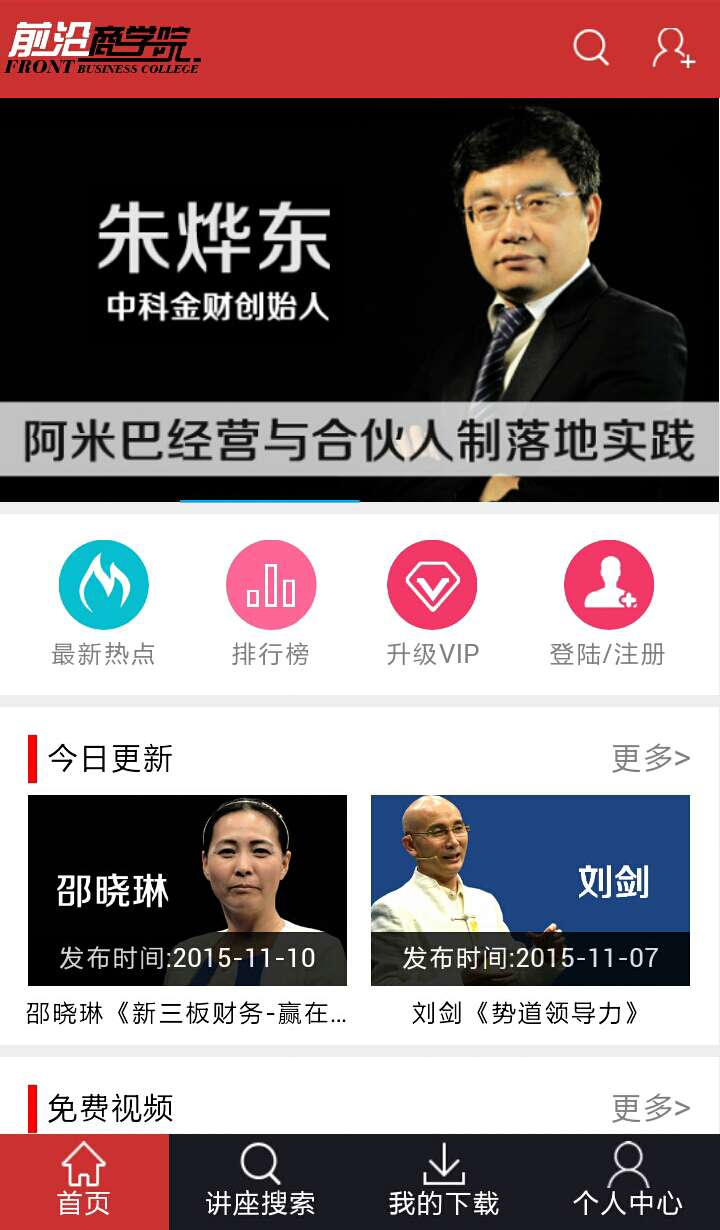Open 登陆/注册 using its person icon

tap(610, 584)
